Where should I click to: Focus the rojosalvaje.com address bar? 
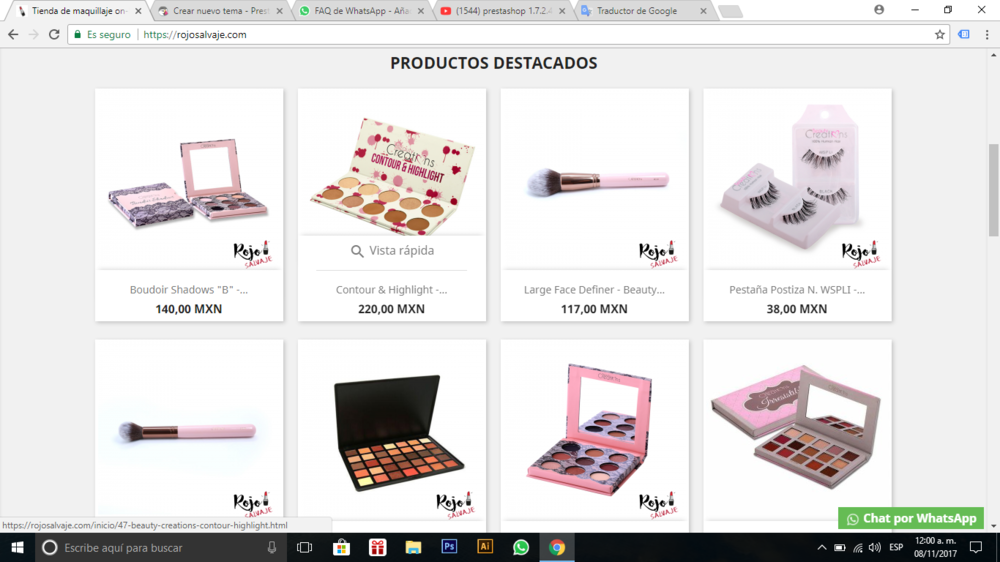pyautogui.click(x=500, y=34)
